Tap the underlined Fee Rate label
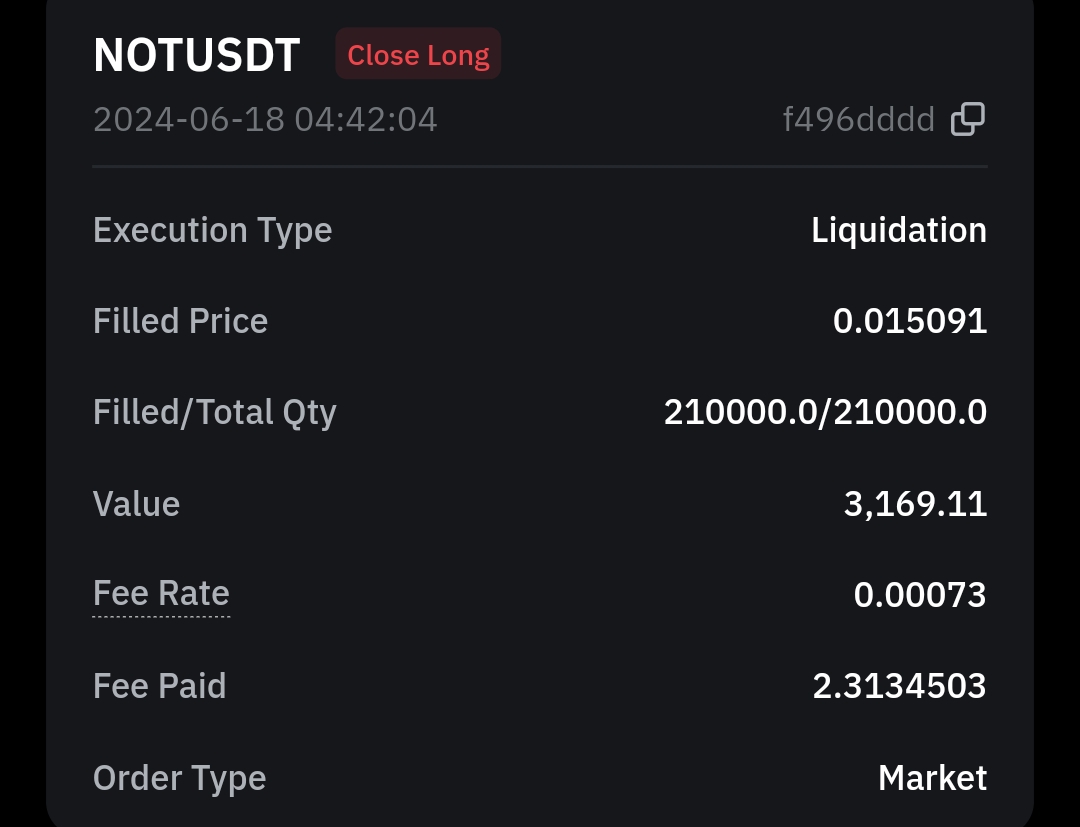Viewport: 1080px width, 827px height. [x=161, y=594]
